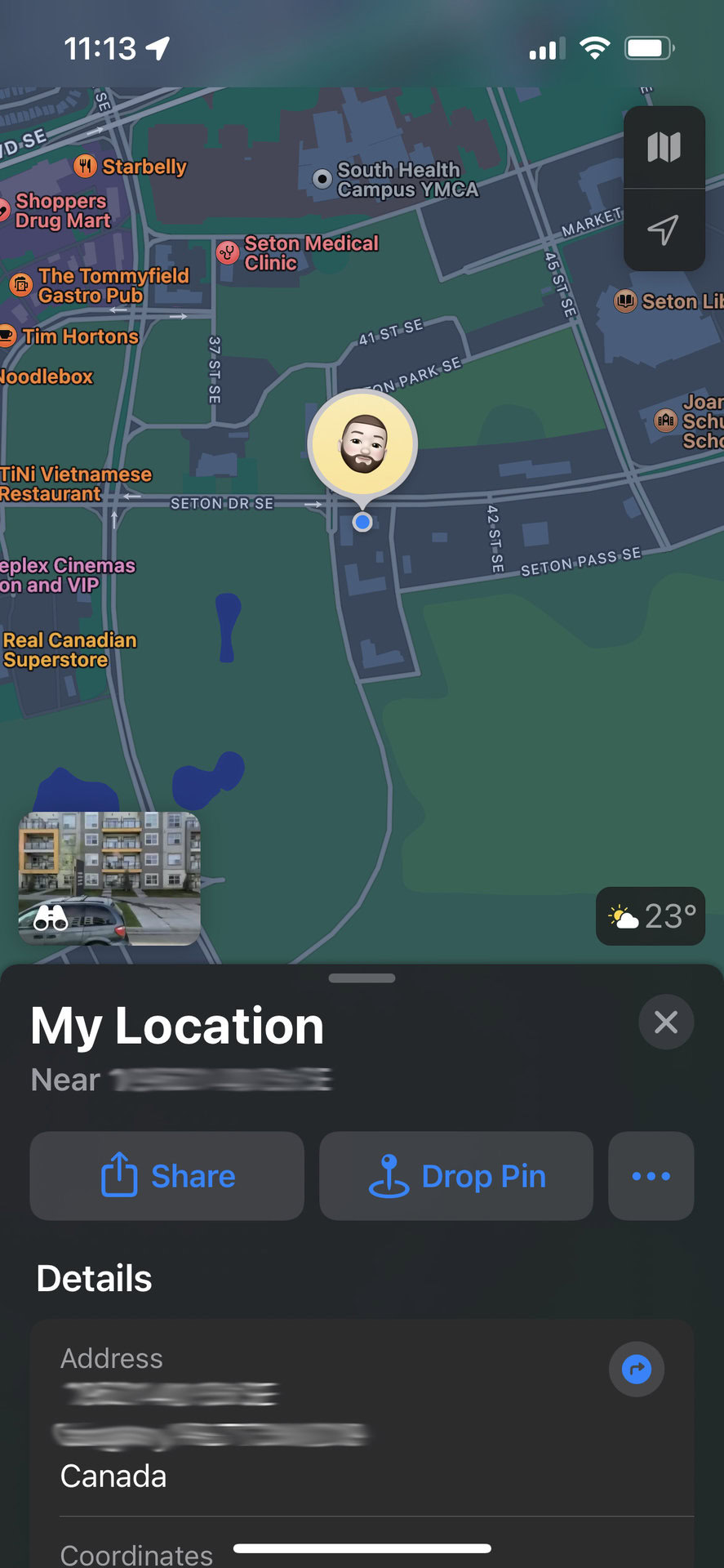
Task: Open the more options ellipsis button
Action: click(x=651, y=1176)
